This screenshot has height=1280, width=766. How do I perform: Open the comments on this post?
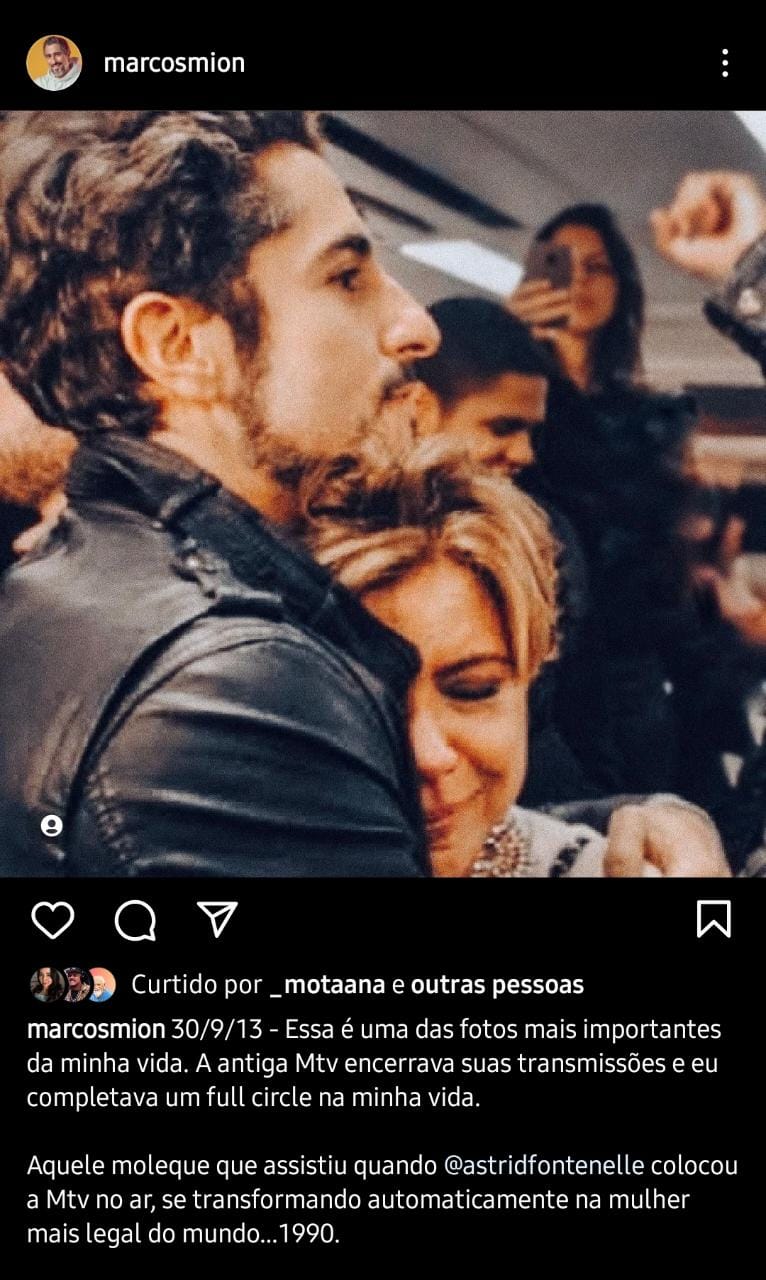coord(135,920)
